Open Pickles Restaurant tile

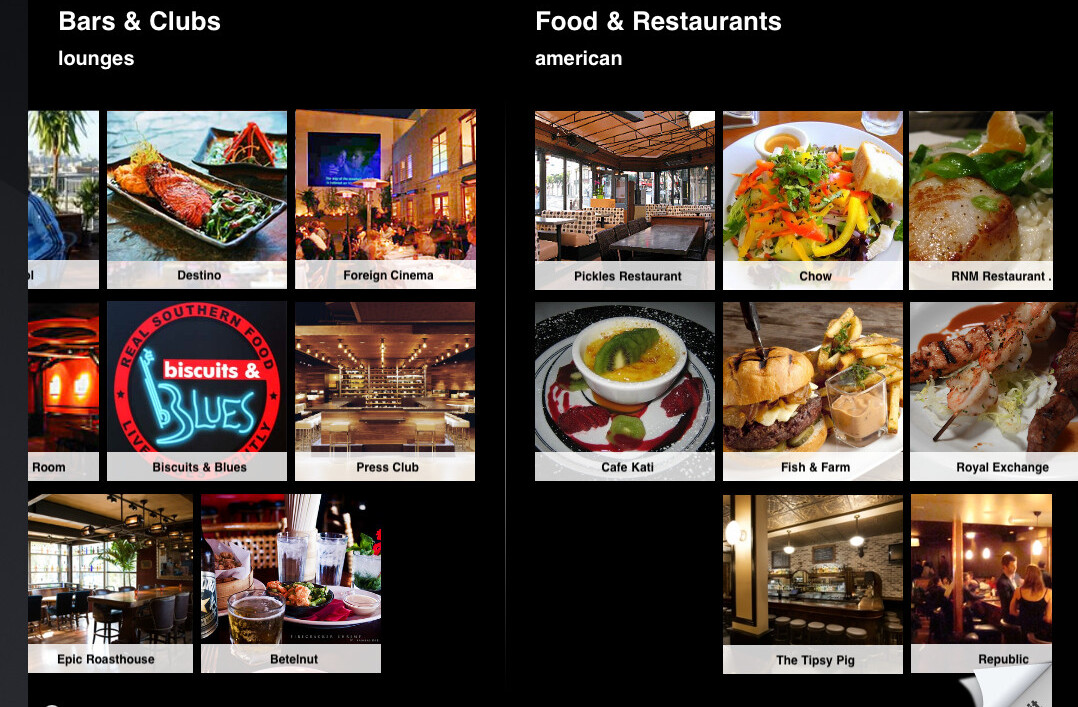625,199
